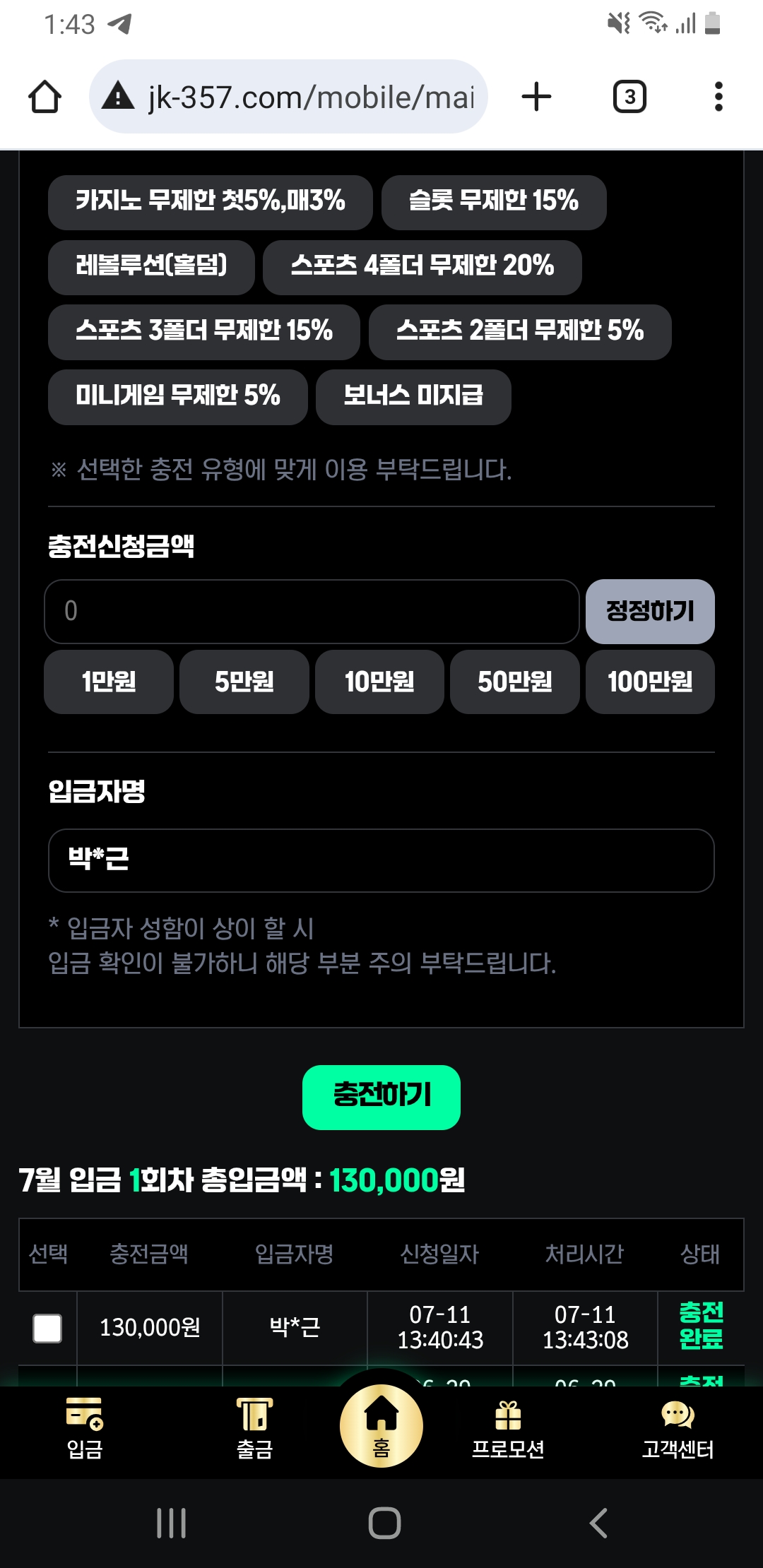Open the browser home page

coord(45,97)
